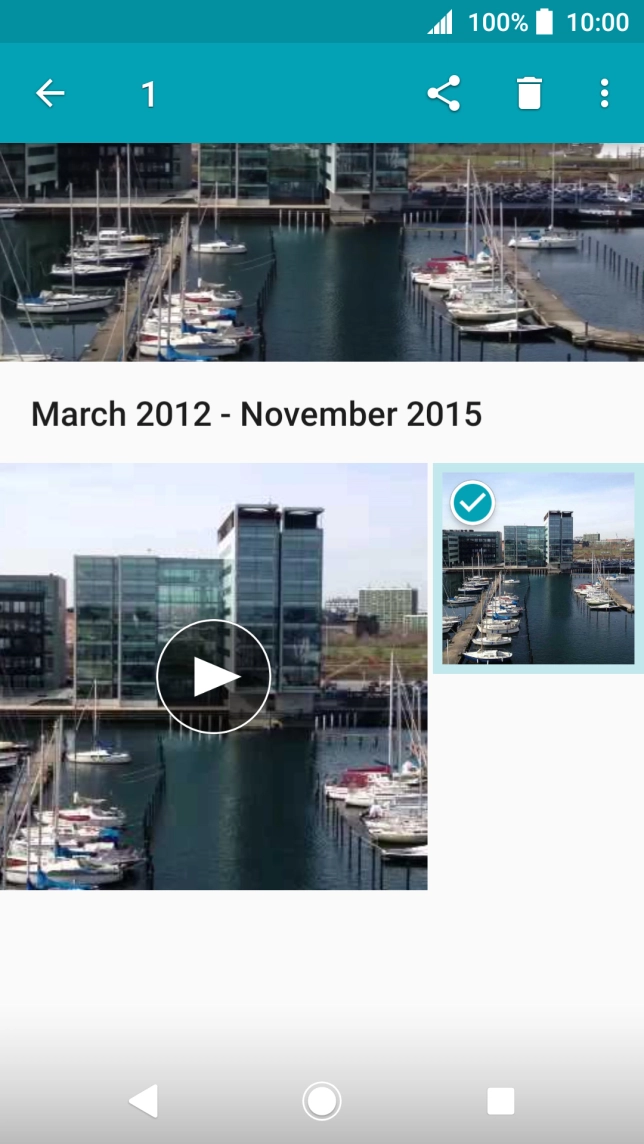Open the recent apps overview
This screenshot has width=644, height=1144.
tap(500, 1101)
